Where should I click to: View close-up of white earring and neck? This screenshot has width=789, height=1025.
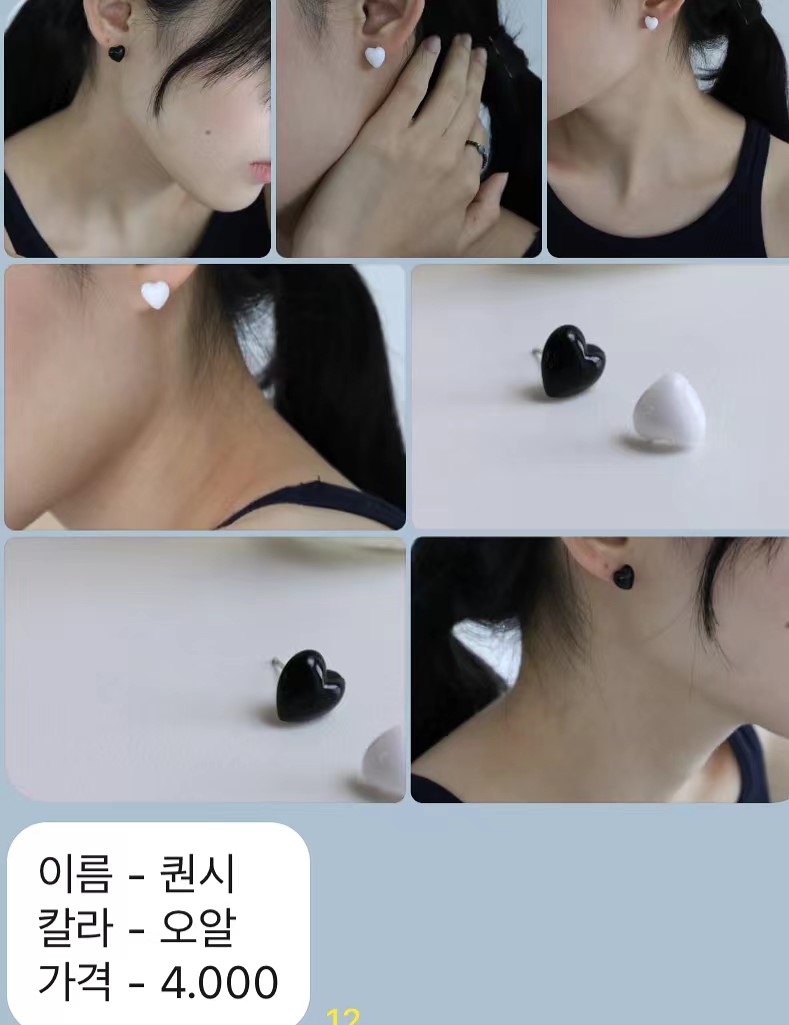(205, 397)
